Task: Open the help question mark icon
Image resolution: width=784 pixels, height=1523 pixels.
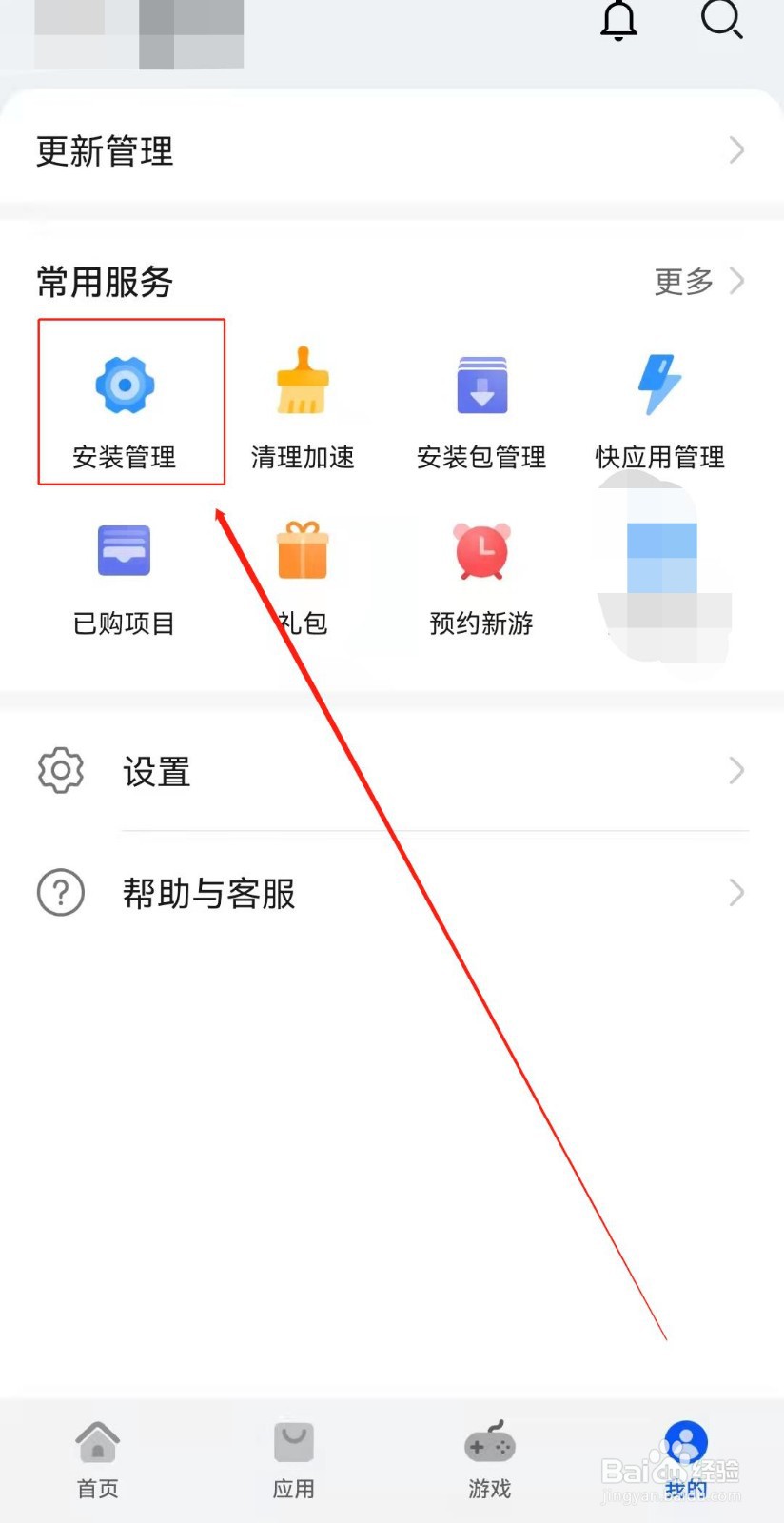Action: pos(60,893)
